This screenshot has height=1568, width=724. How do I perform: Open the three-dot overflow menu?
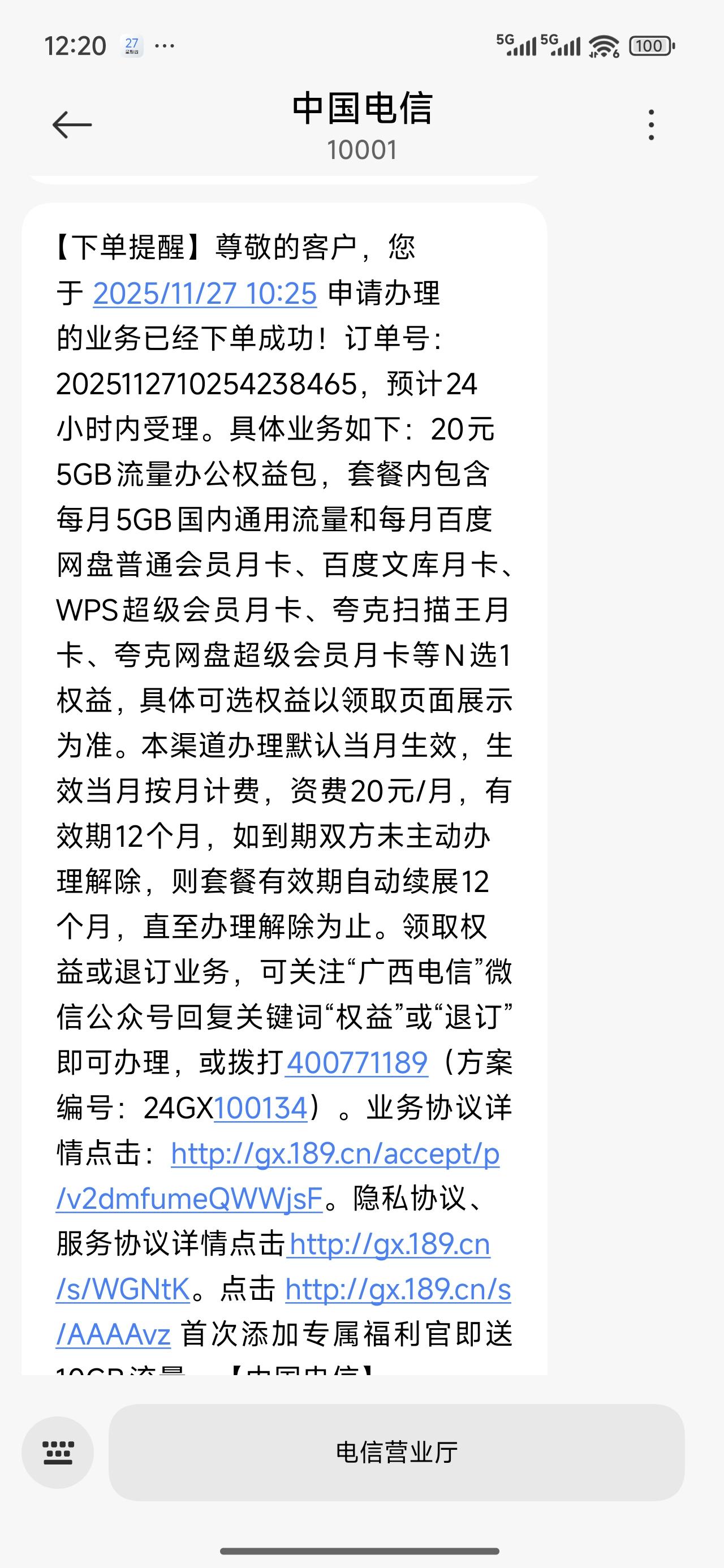pos(651,124)
